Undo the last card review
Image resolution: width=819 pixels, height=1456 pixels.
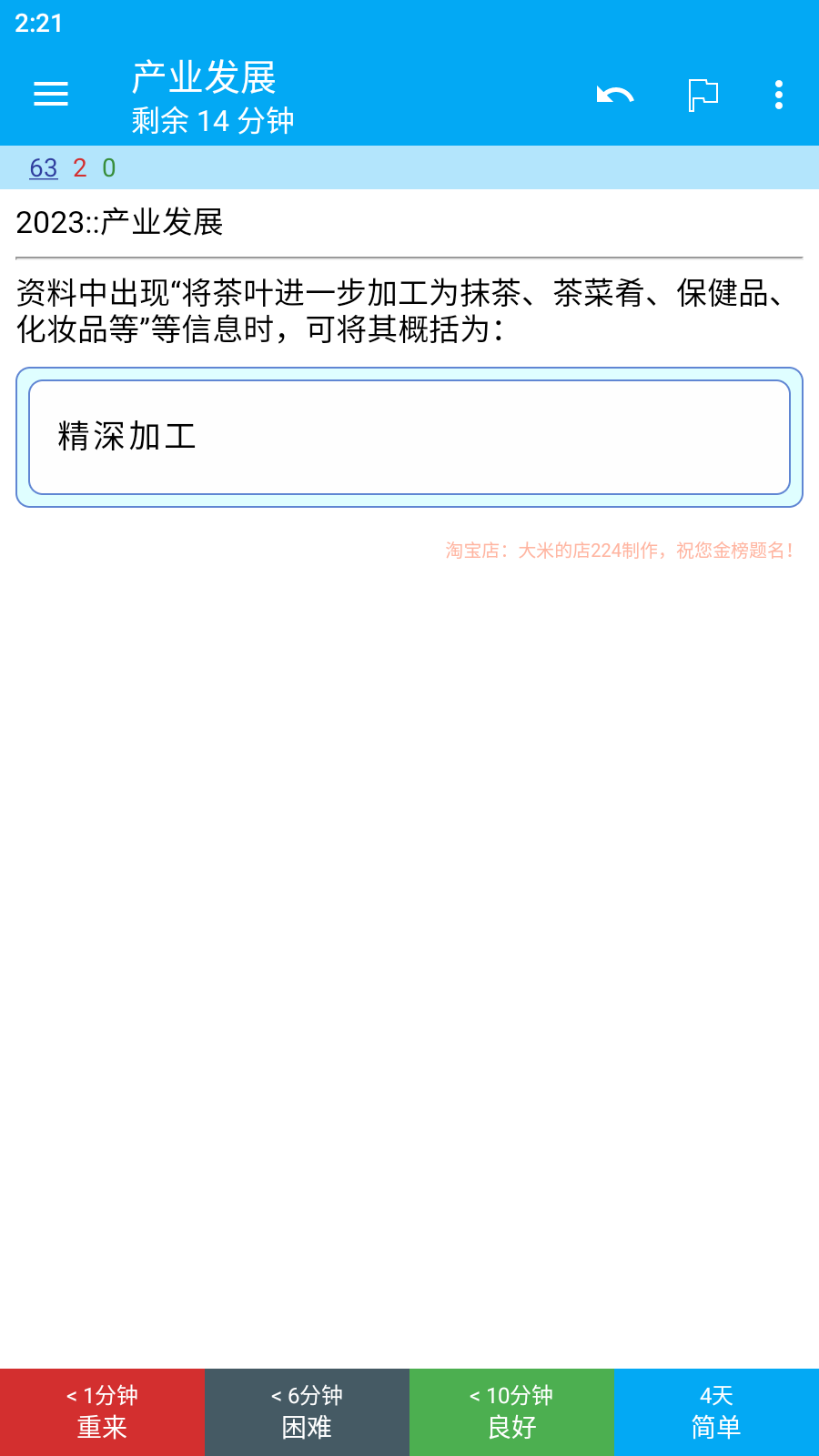(x=615, y=95)
